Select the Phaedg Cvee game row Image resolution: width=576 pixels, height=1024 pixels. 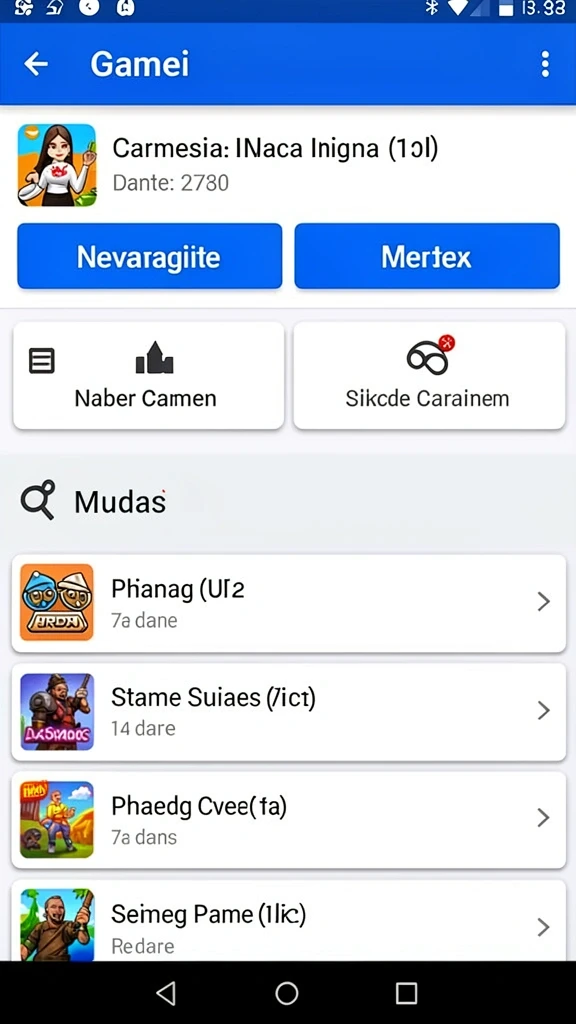(x=289, y=820)
